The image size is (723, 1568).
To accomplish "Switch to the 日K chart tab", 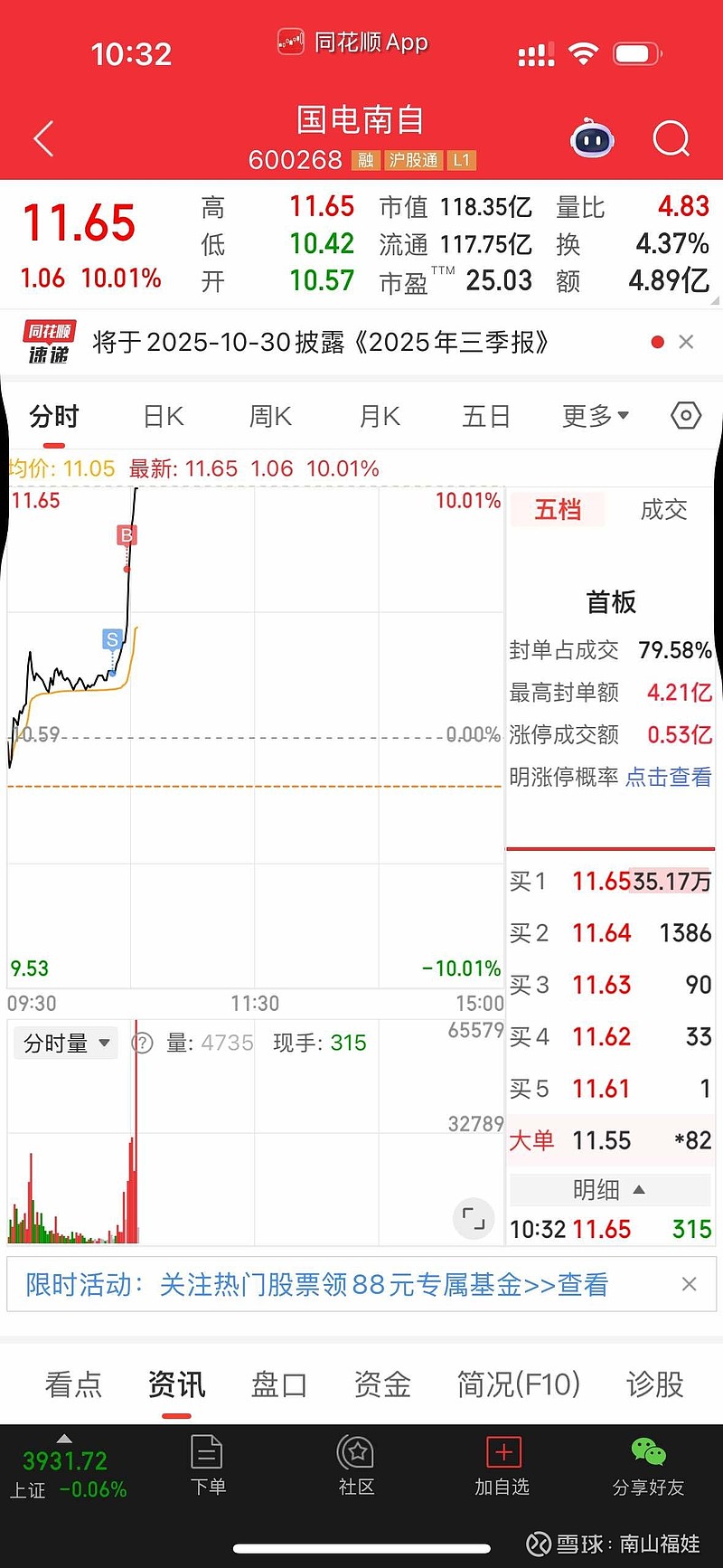I will 164,417.
